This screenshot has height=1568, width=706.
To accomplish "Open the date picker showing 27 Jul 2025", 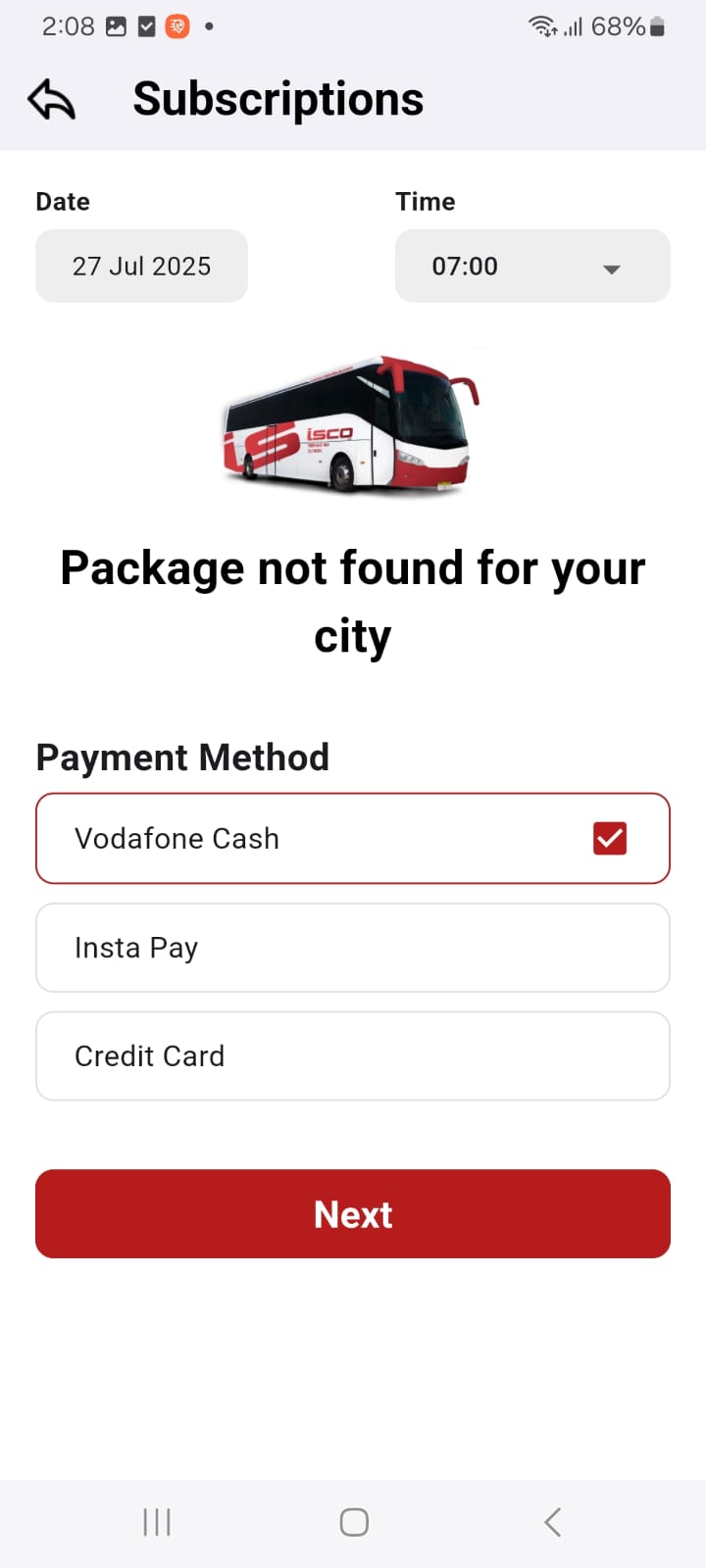I will pyautogui.click(x=141, y=266).
